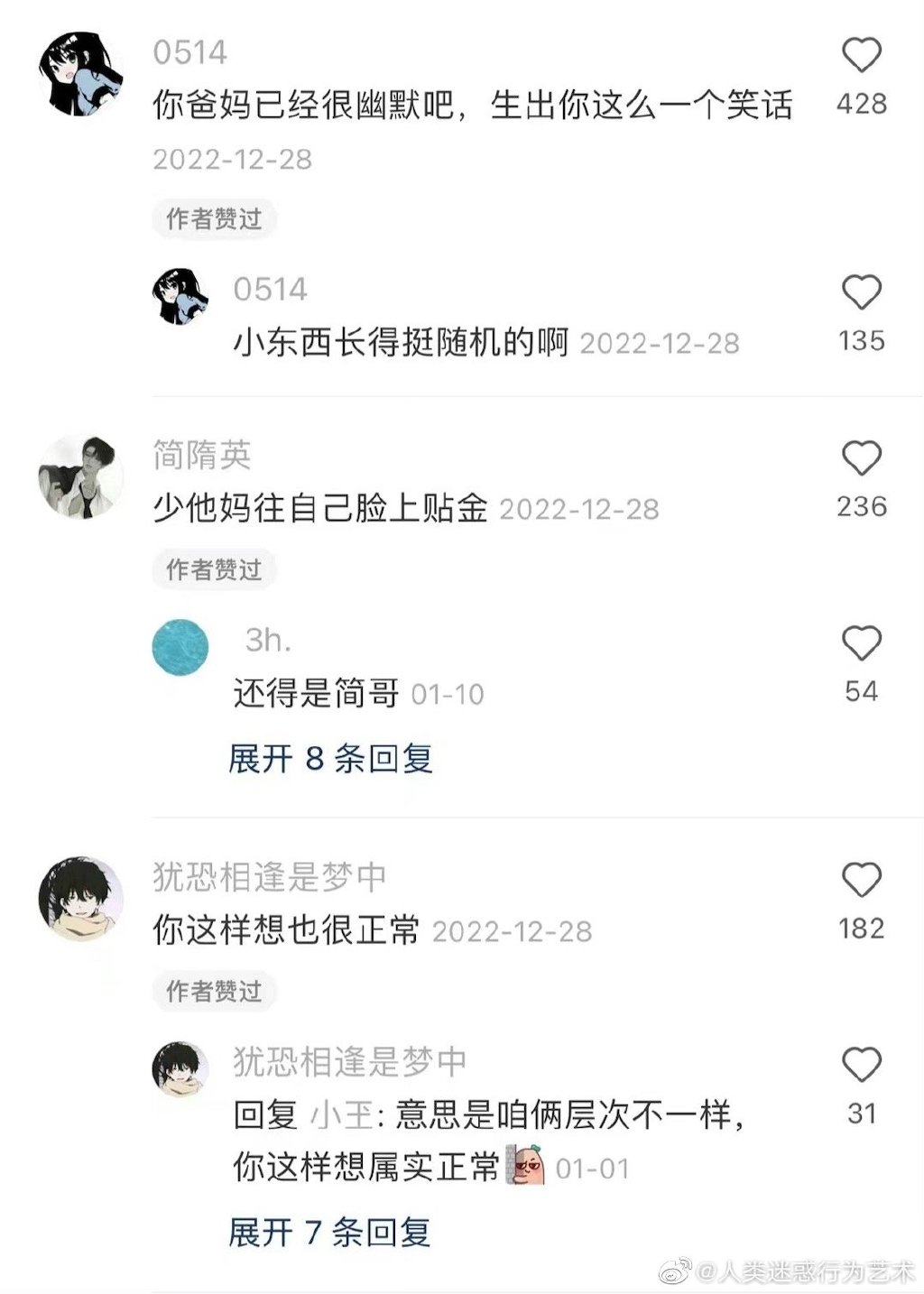Expand 8 replies under 简隋英's comment
Screen dimensions: 924x1294
coord(330,759)
